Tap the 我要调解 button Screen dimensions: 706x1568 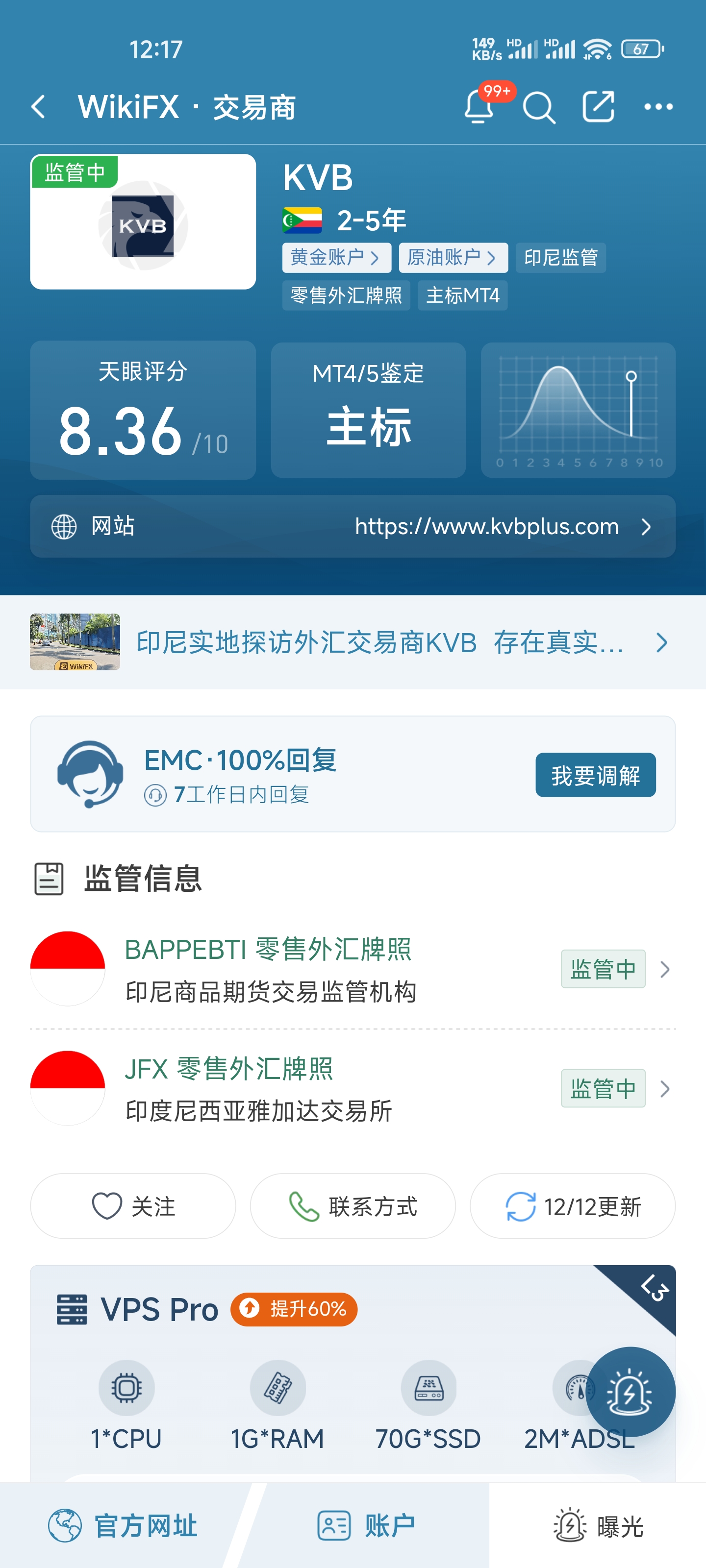point(595,775)
